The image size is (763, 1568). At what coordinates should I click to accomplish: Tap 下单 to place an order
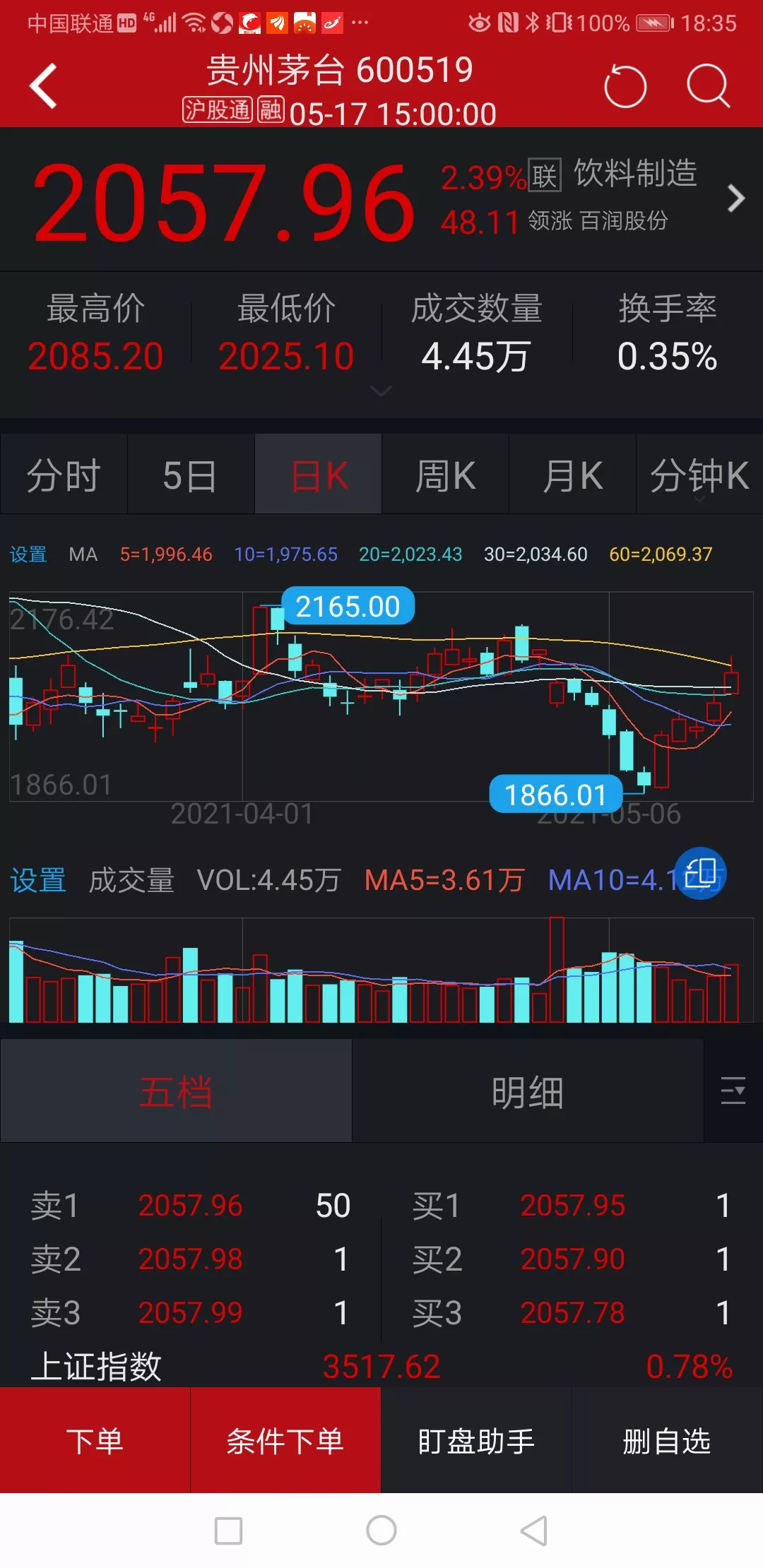(x=95, y=1441)
